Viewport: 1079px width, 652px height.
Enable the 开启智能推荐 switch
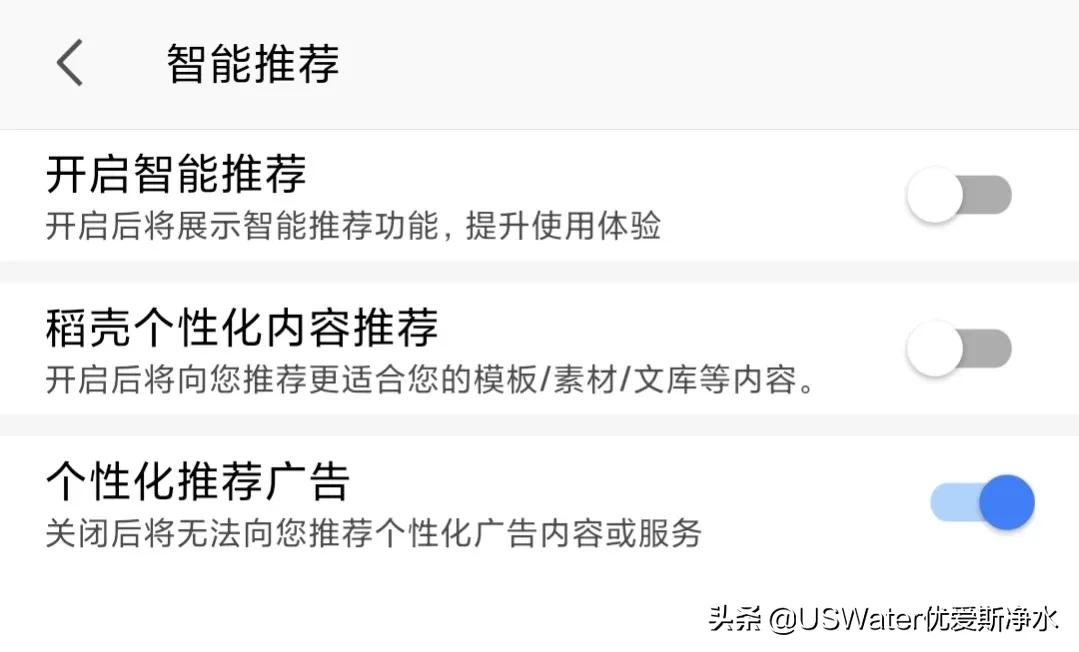pos(958,196)
